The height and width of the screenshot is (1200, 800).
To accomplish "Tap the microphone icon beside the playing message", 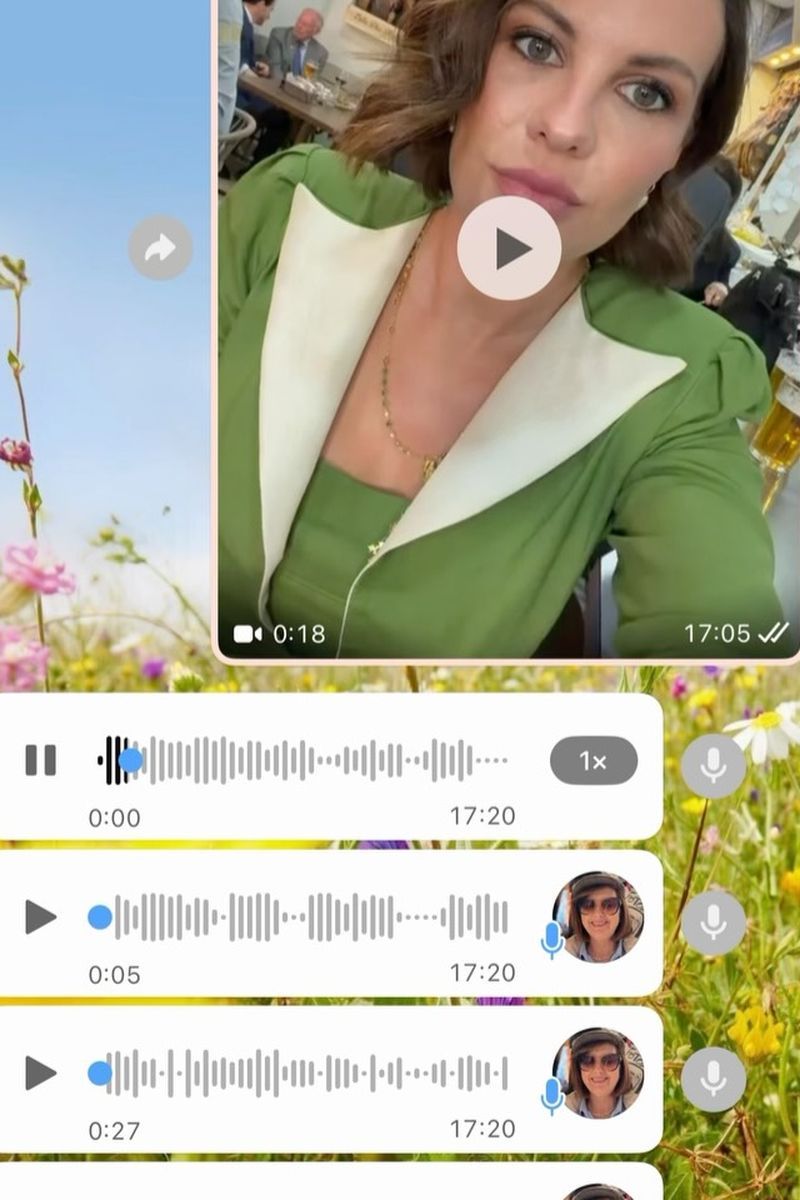I will click(x=713, y=766).
